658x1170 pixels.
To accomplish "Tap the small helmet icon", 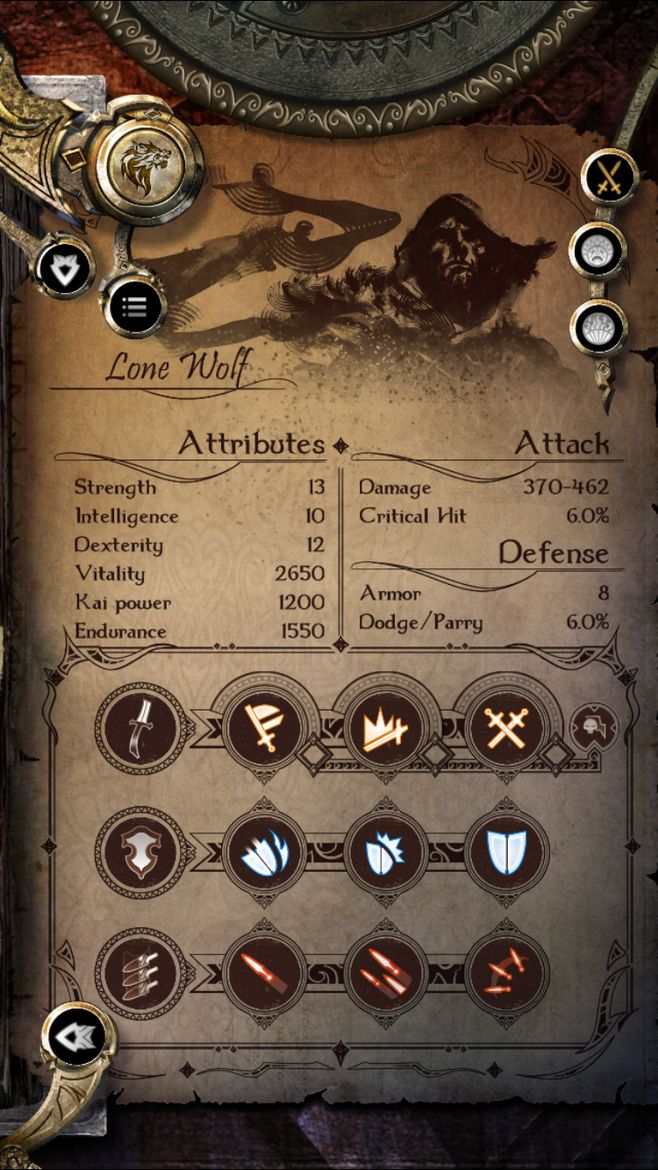I will tap(594, 727).
